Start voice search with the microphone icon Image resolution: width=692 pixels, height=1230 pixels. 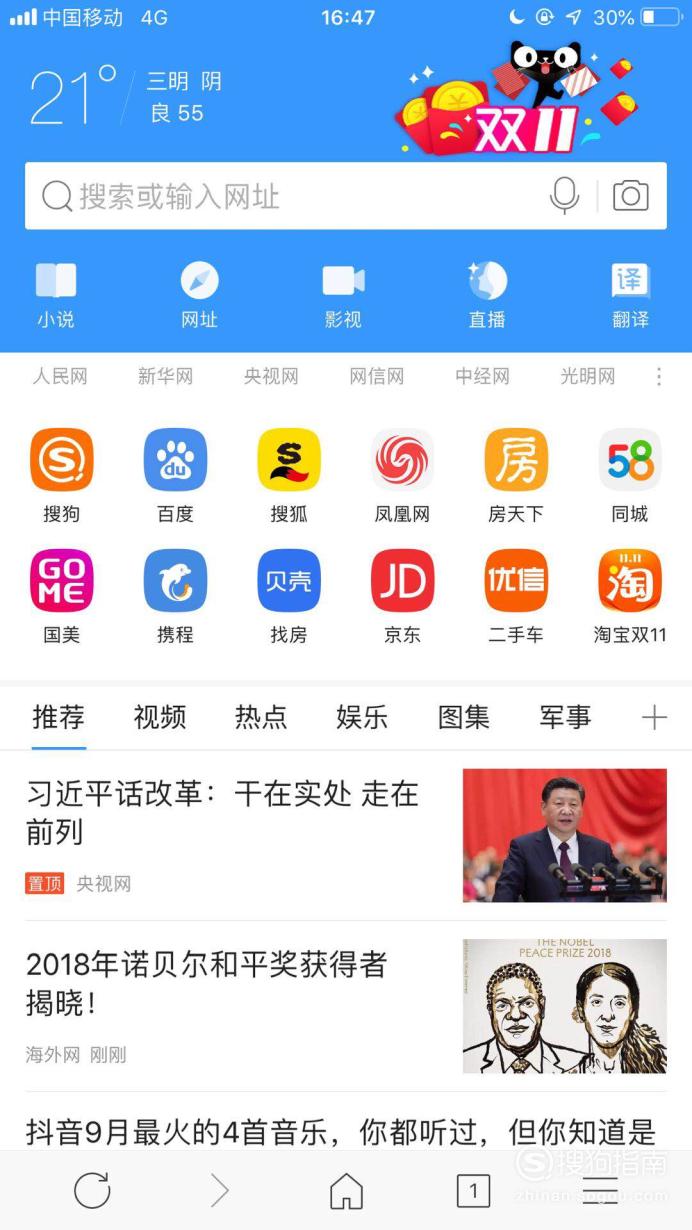coord(565,196)
